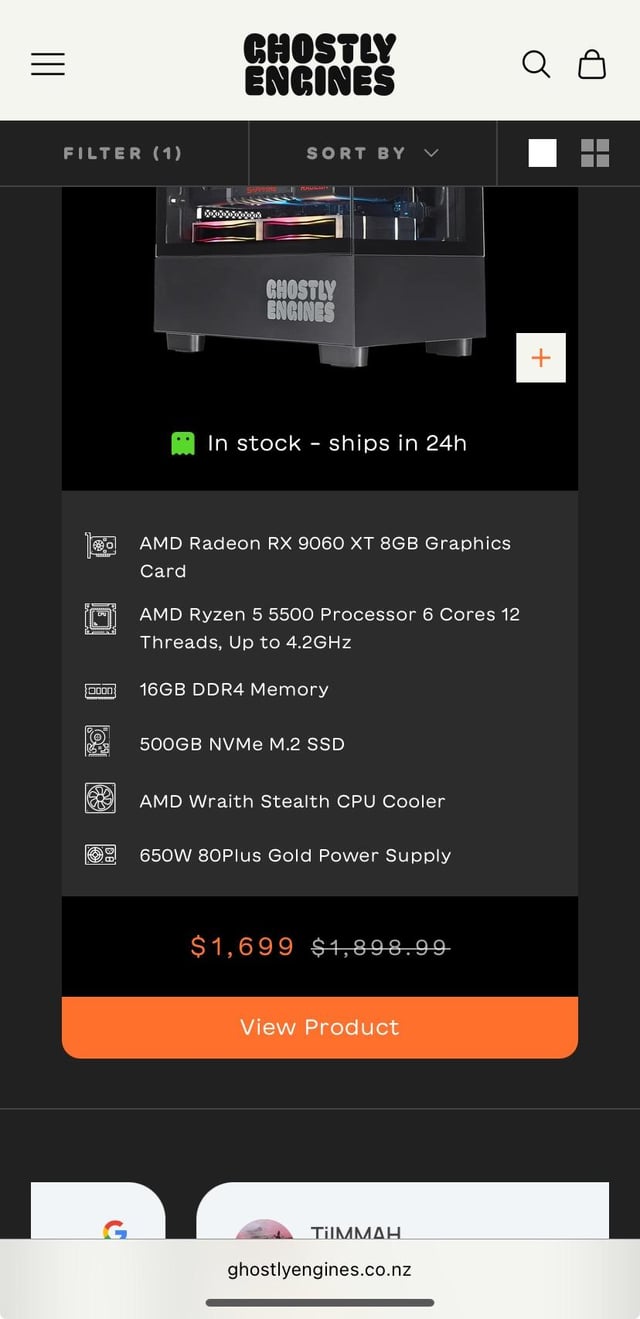Open the search icon

click(536, 64)
